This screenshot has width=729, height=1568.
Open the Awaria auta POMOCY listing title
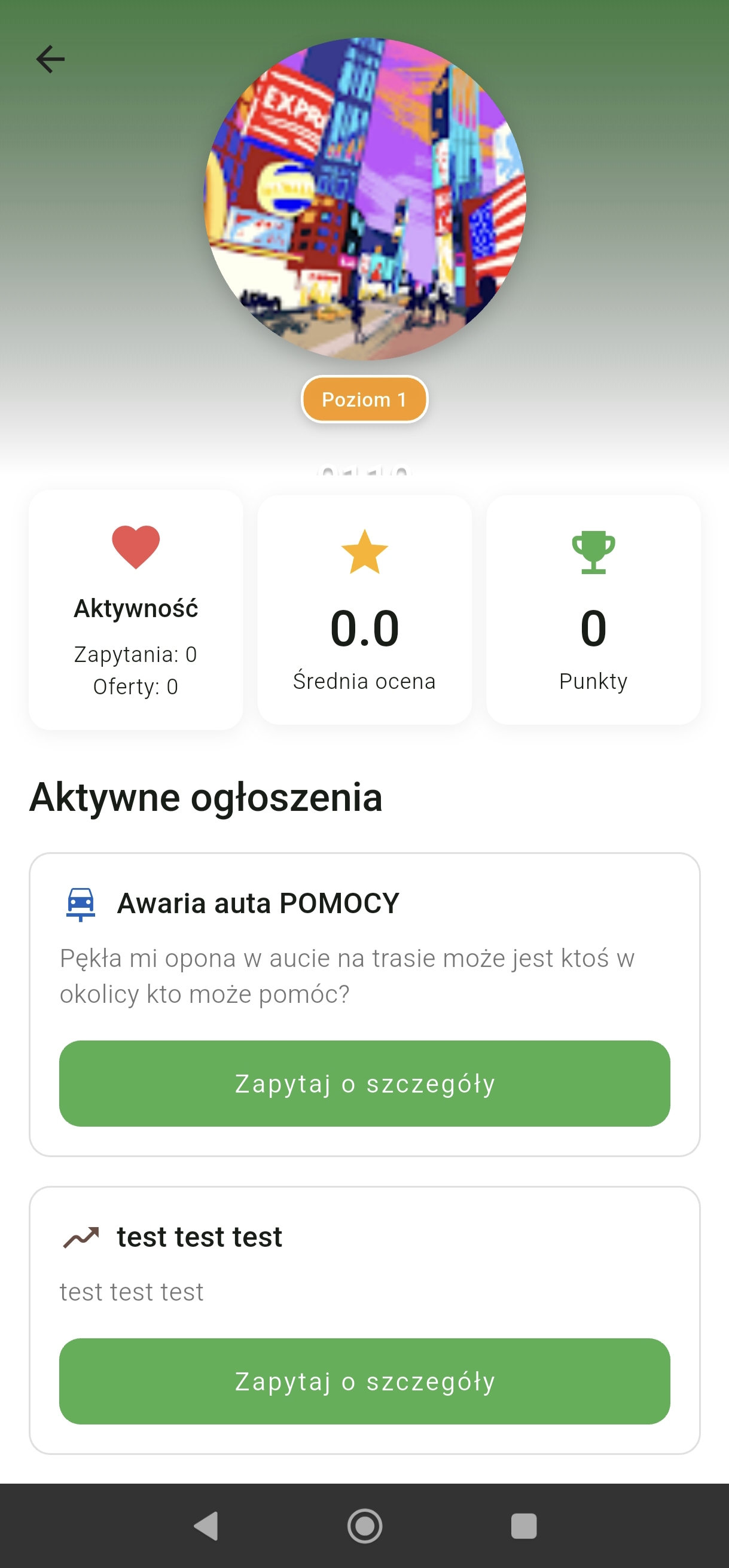[257, 903]
